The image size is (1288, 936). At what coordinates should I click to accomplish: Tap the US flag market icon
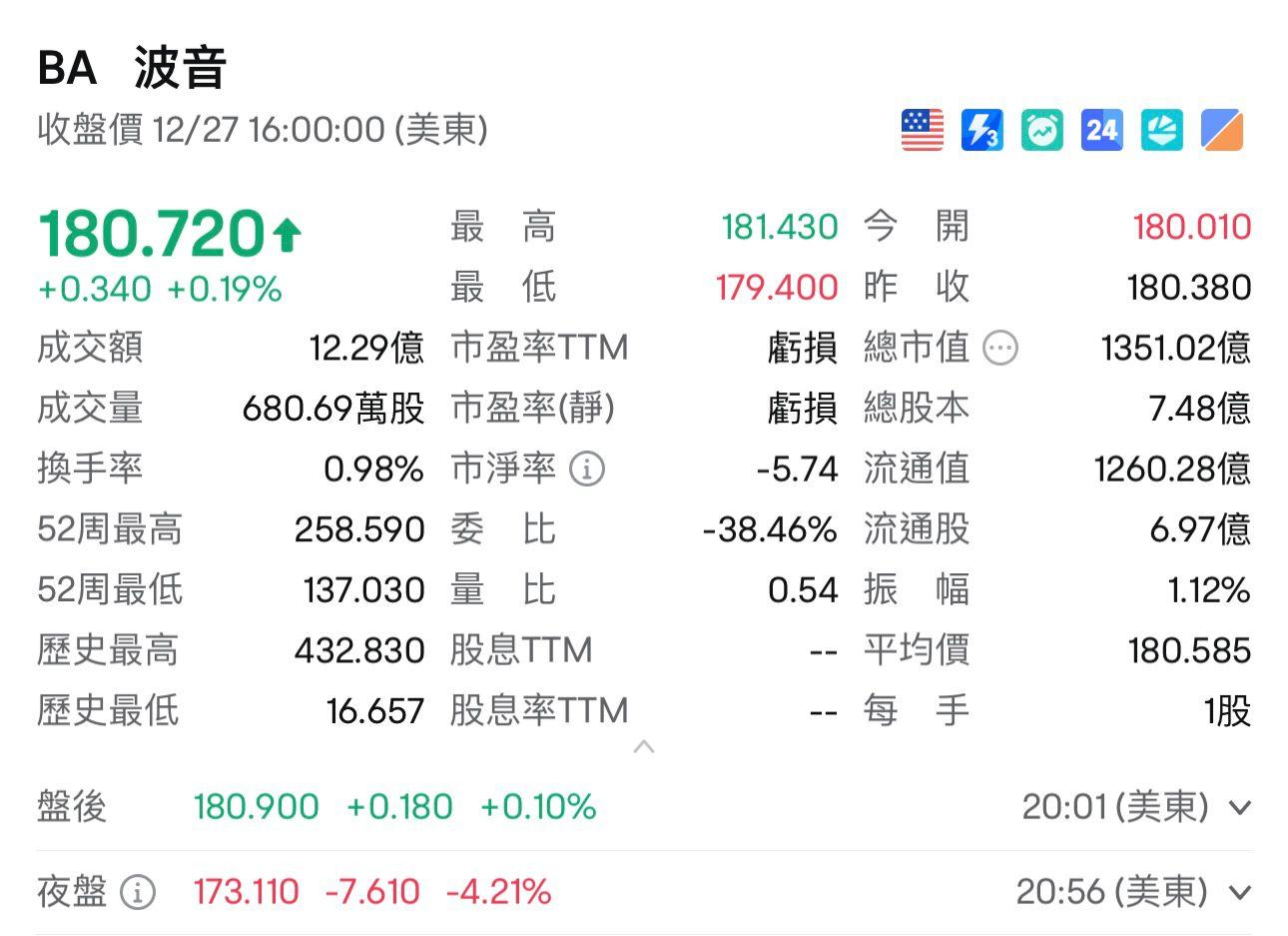(922, 130)
